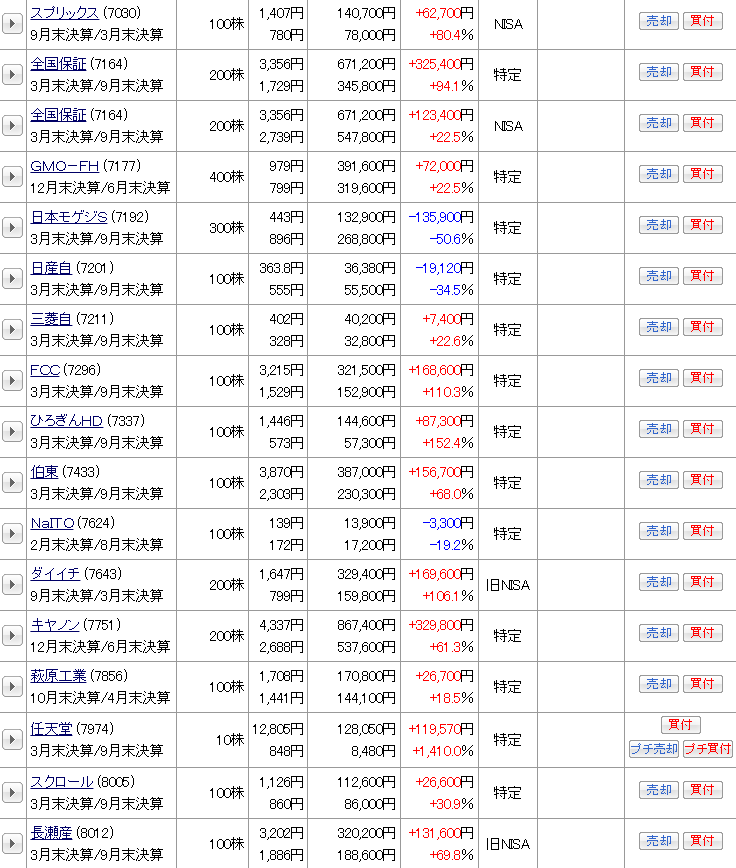Open the 伯東 (7433) stock link
Viewport: 736px width, 868px height.
[44, 472]
